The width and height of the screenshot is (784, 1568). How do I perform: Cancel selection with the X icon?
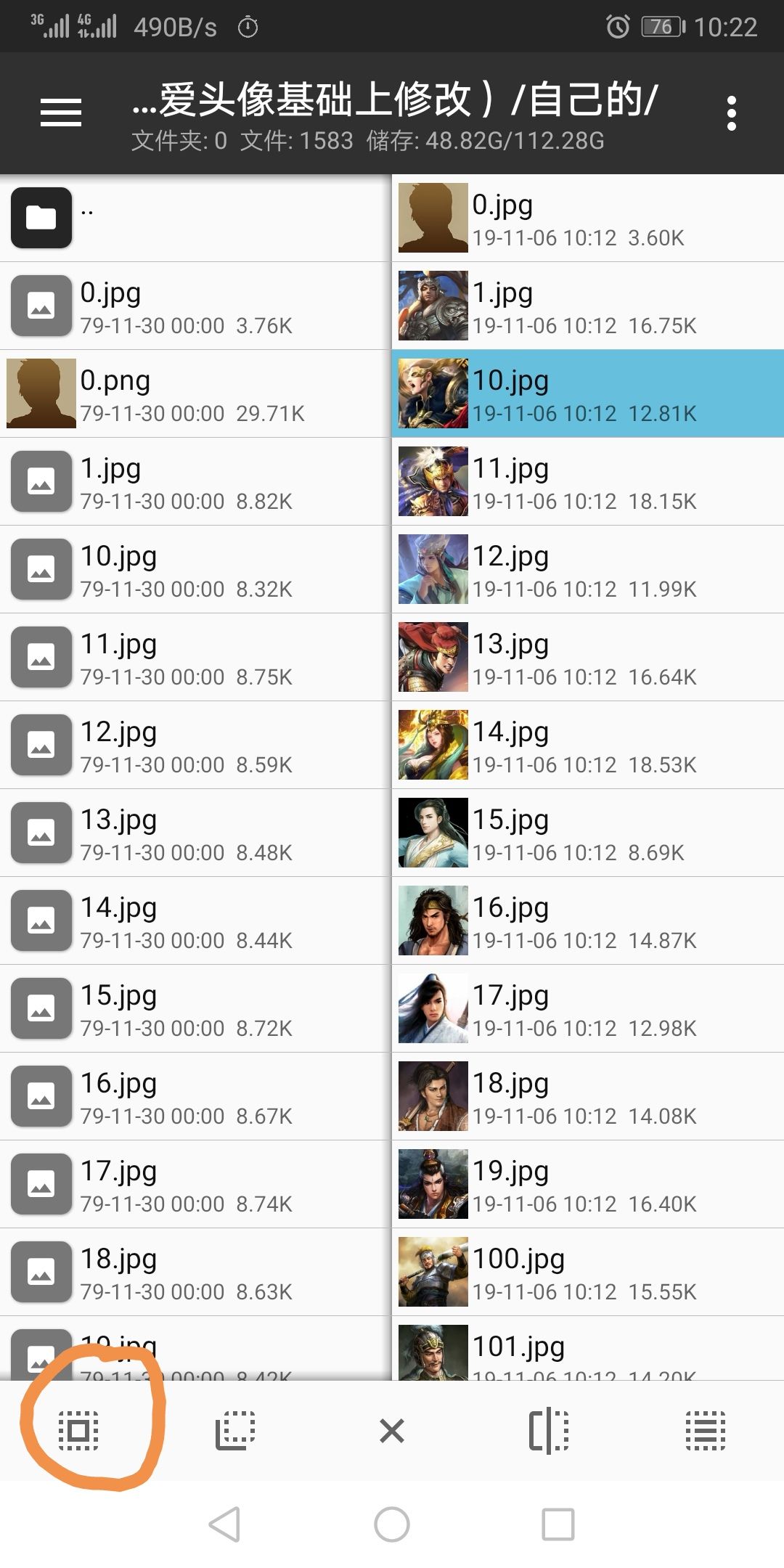391,1431
